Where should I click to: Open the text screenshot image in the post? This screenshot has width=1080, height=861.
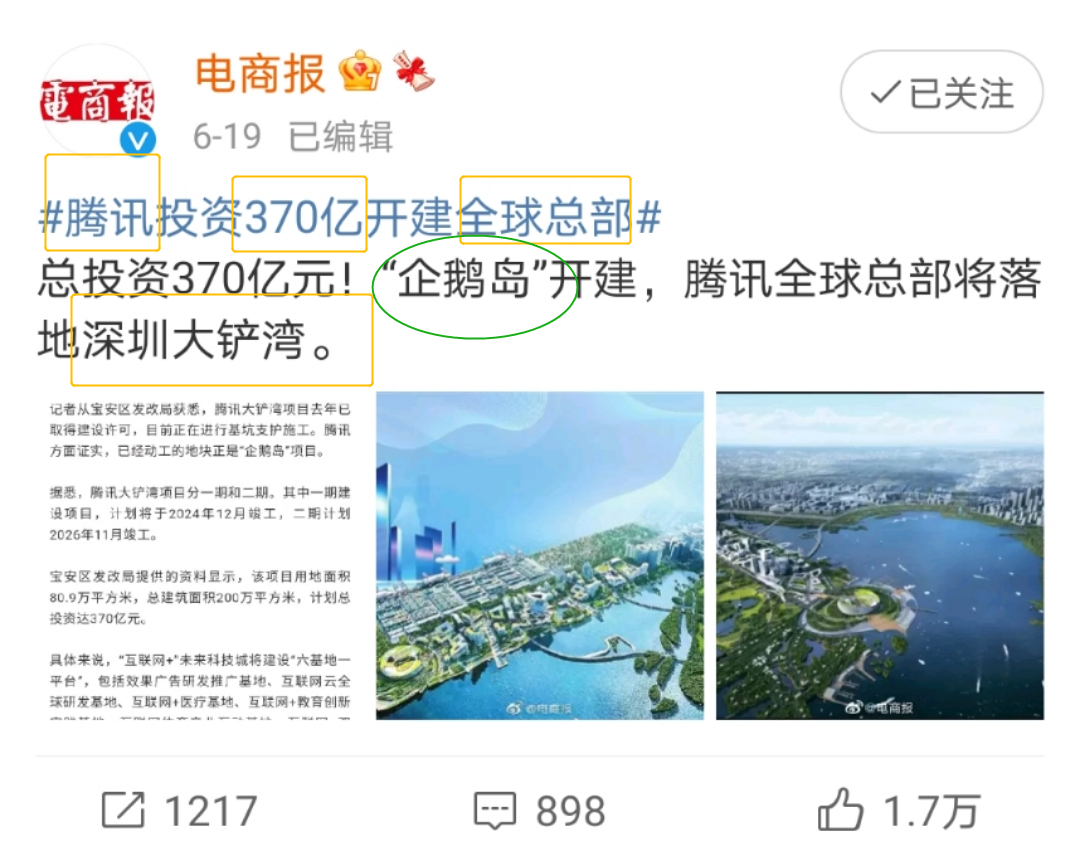point(200,555)
